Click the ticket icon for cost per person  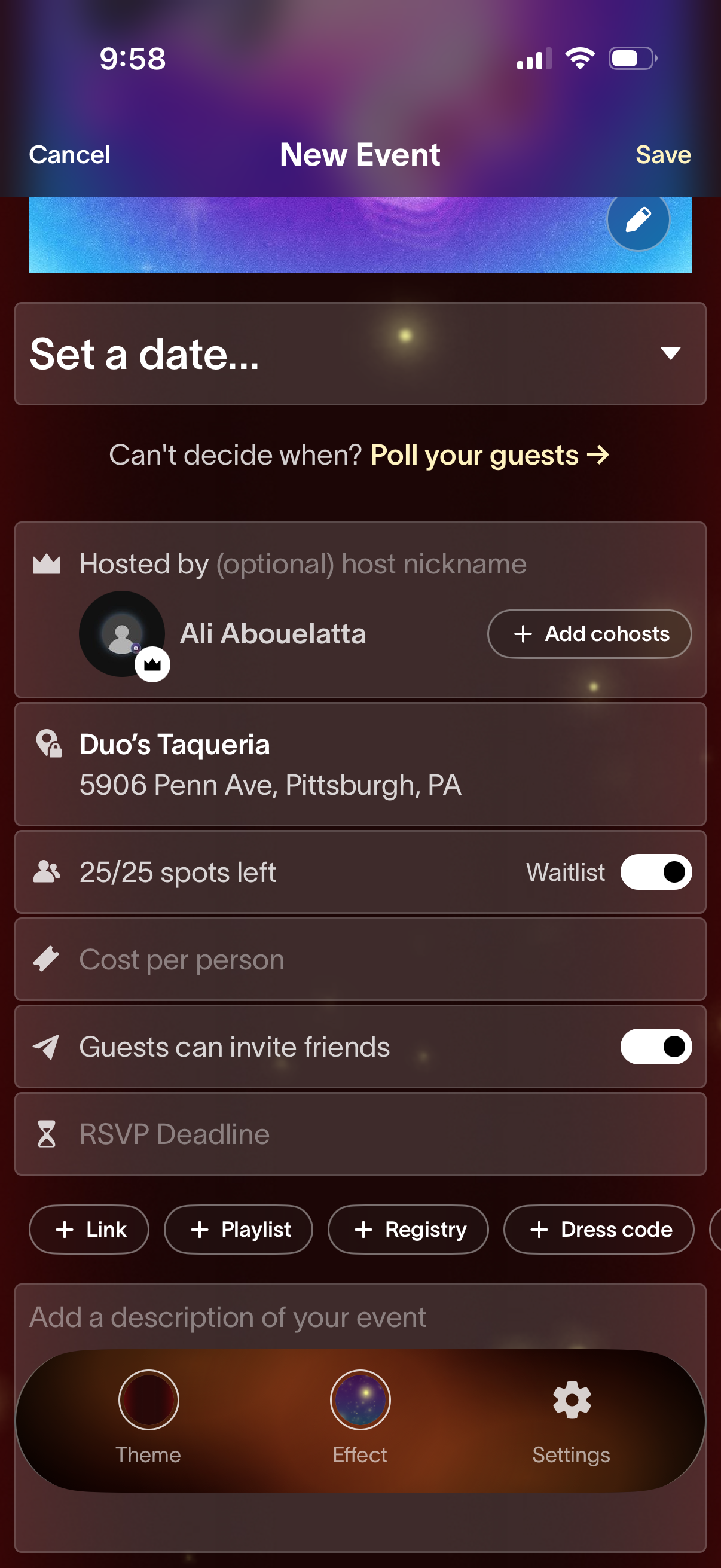47,959
